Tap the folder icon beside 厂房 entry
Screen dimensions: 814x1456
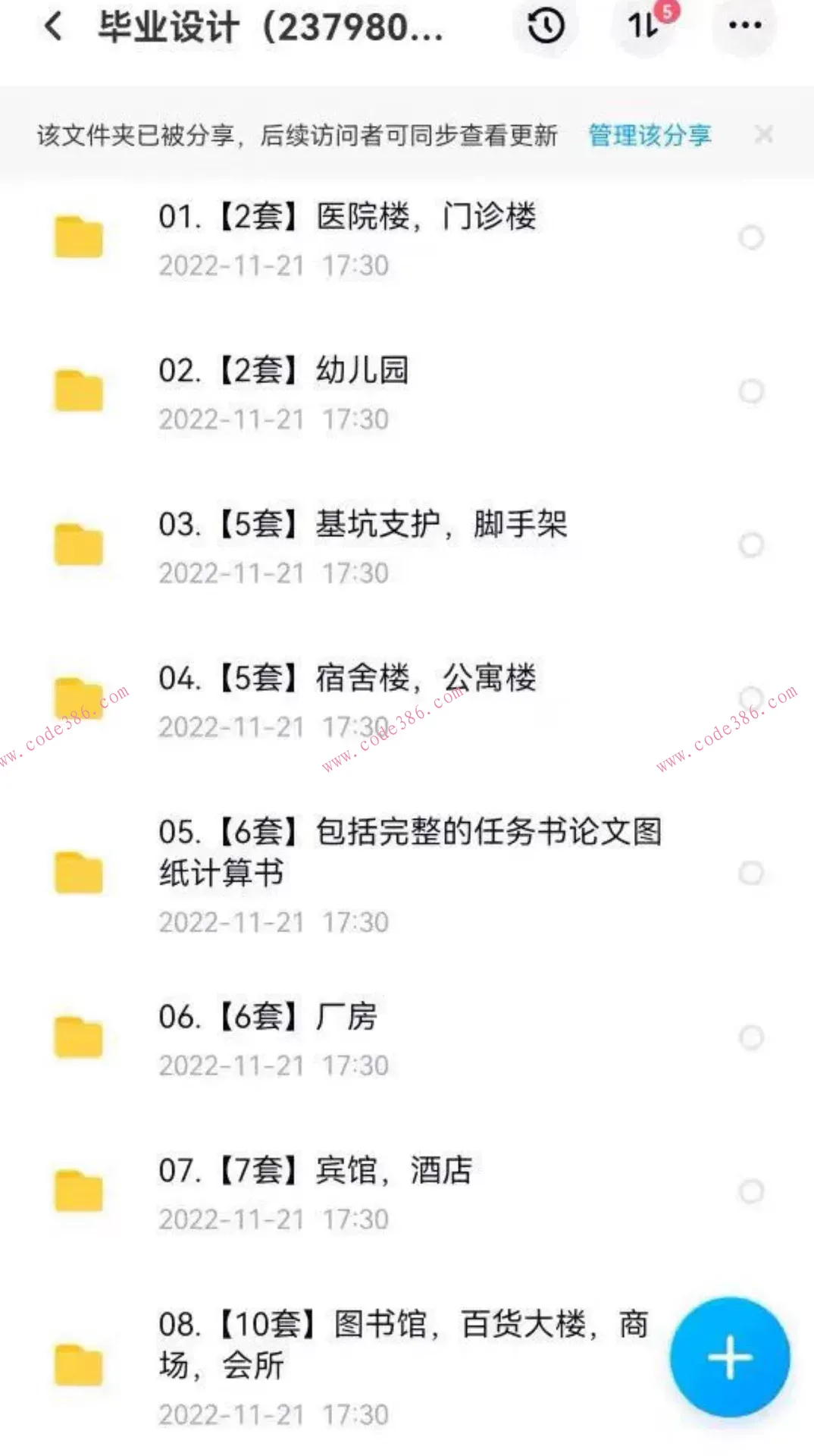[x=78, y=1037]
